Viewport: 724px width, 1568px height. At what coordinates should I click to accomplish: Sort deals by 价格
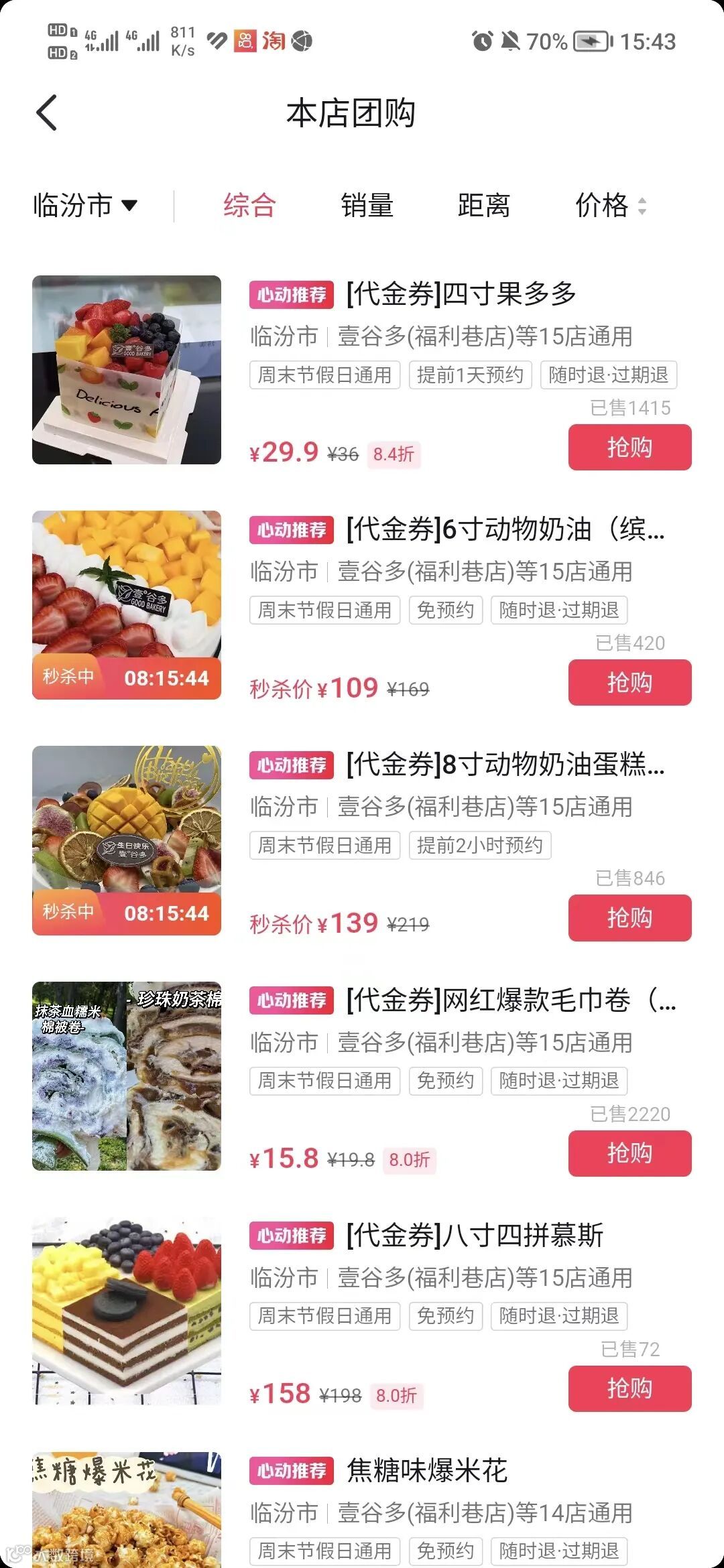click(610, 205)
